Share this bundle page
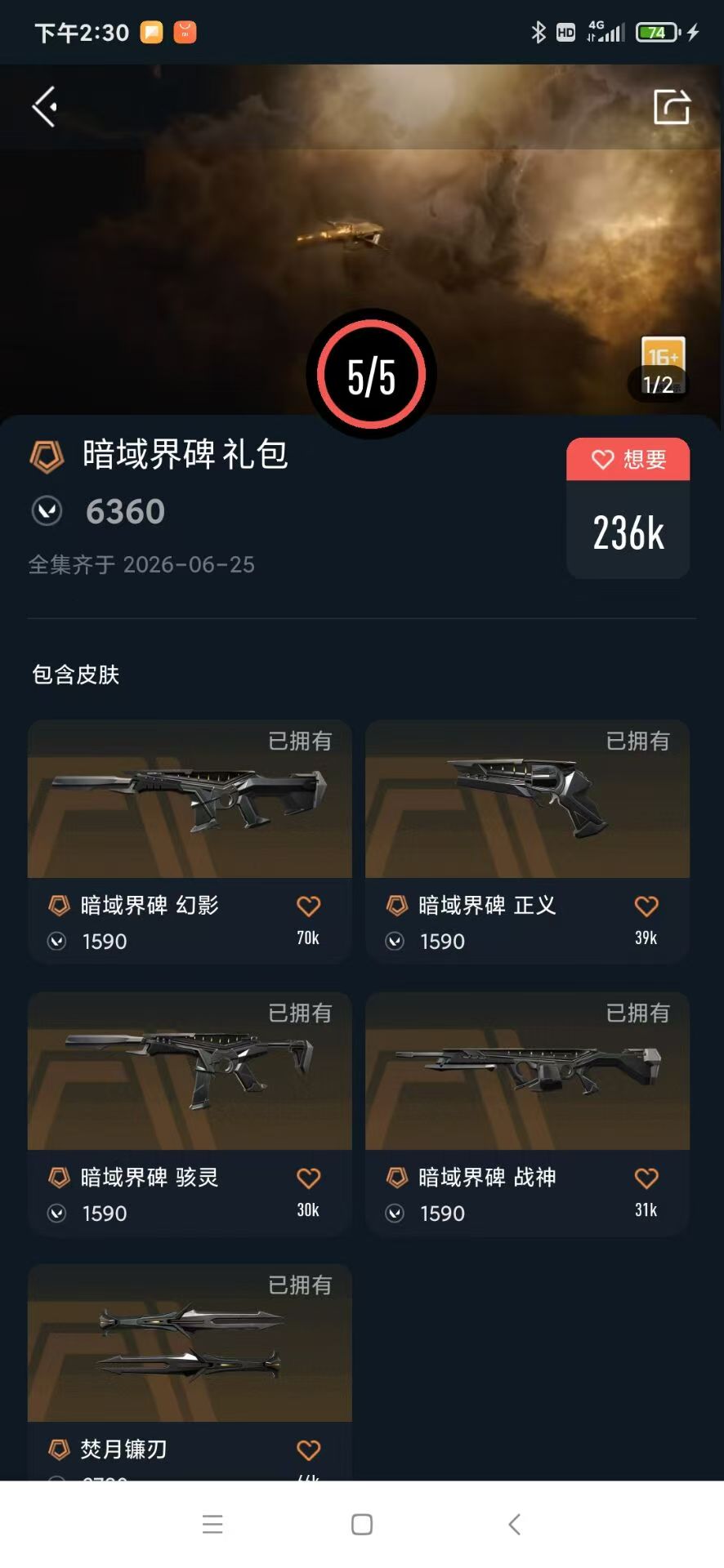Image resolution: width=724 pixels, height=1568 pixels. click(x=672, y=107)
